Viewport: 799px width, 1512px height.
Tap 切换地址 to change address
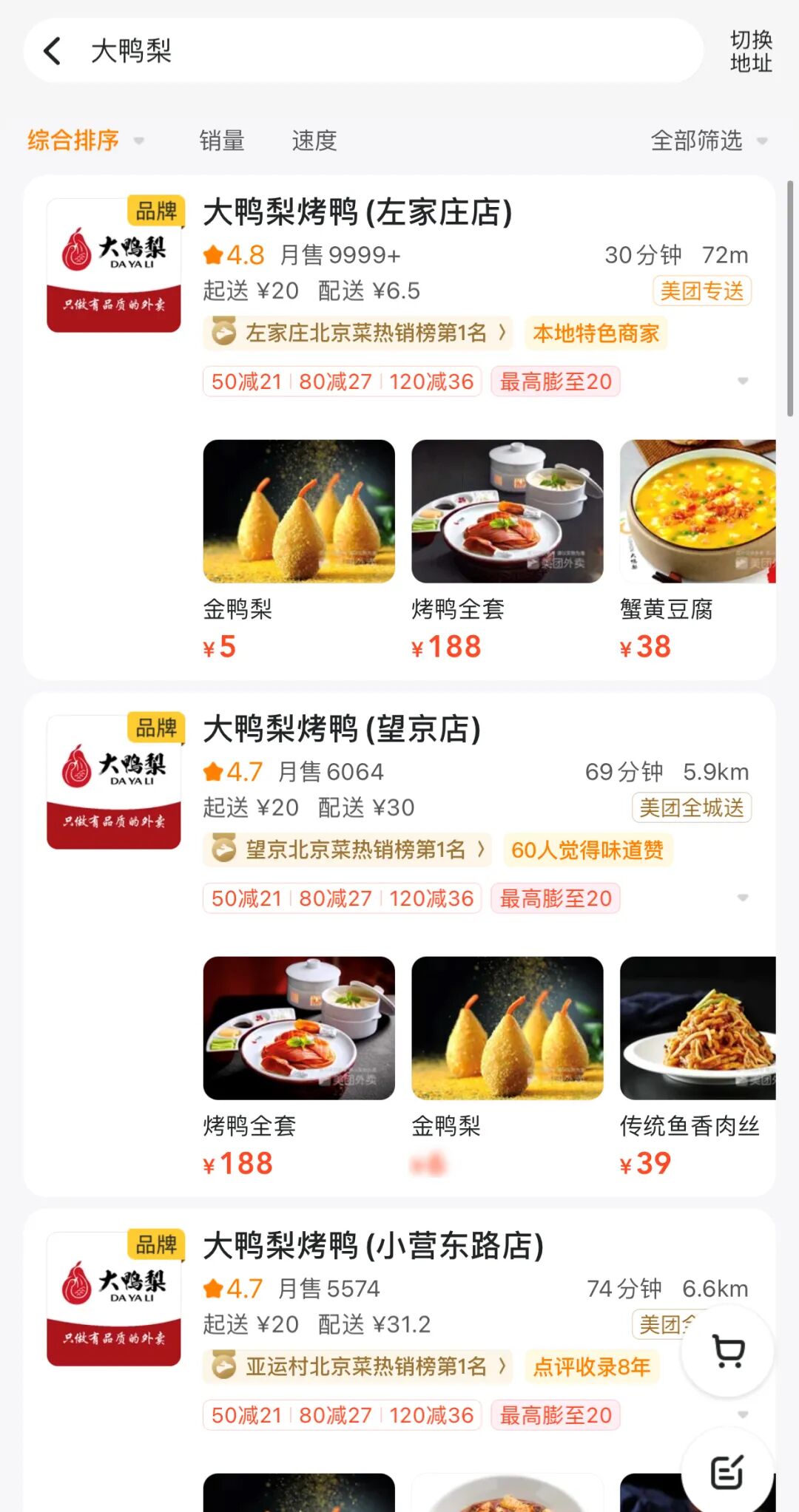pyautogui.click(x=750, y=51)
